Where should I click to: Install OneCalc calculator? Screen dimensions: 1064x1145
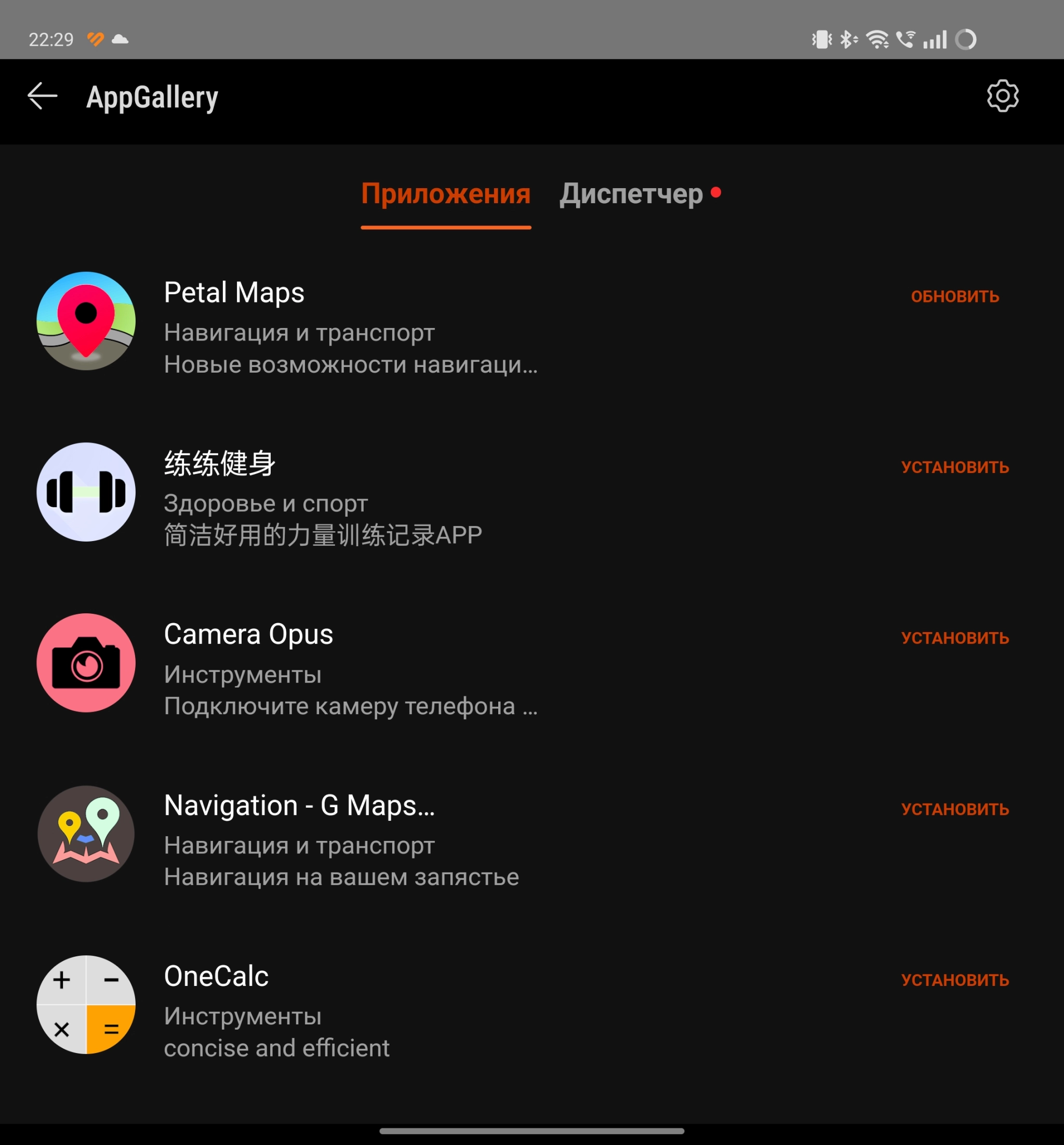(954, 980)
